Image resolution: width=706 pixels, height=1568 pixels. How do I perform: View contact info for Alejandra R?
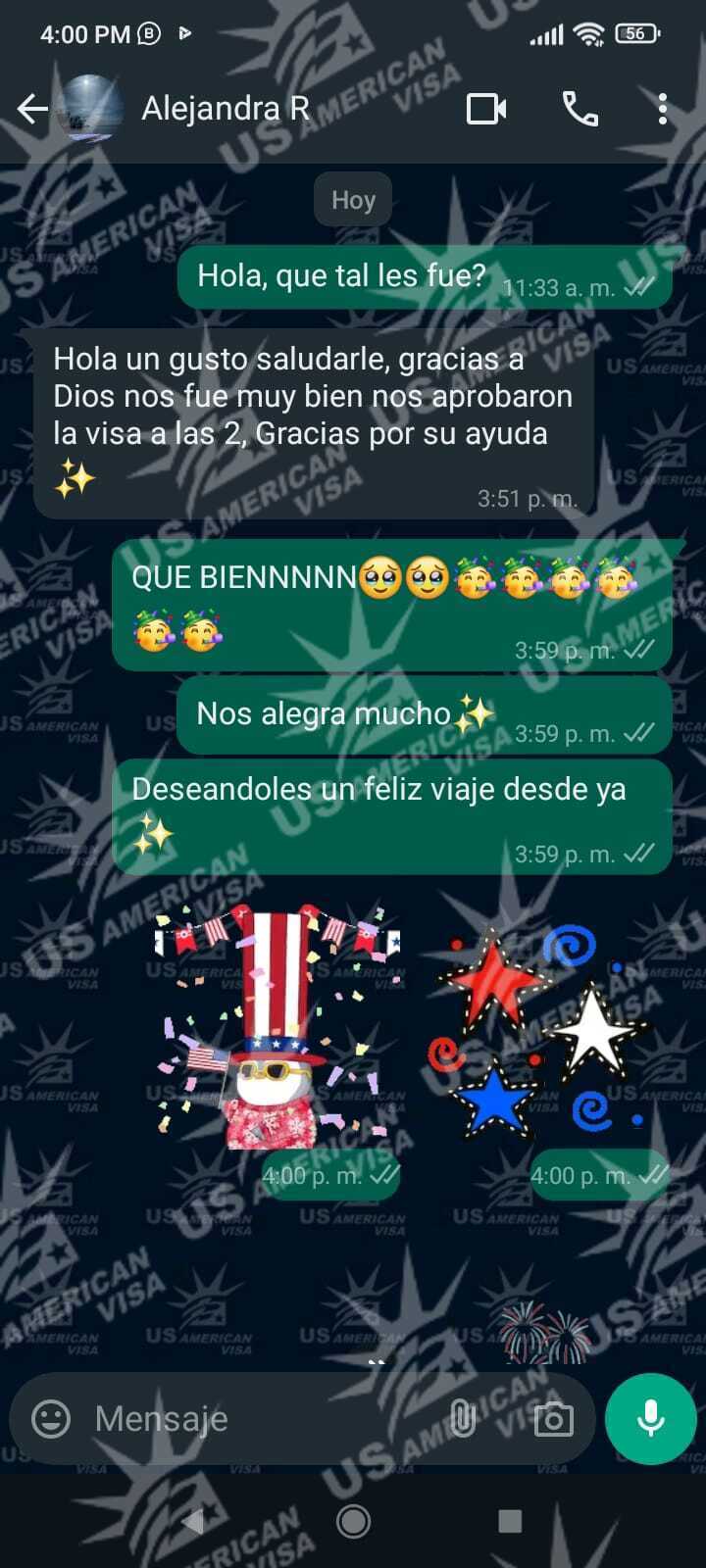(226, 109)
